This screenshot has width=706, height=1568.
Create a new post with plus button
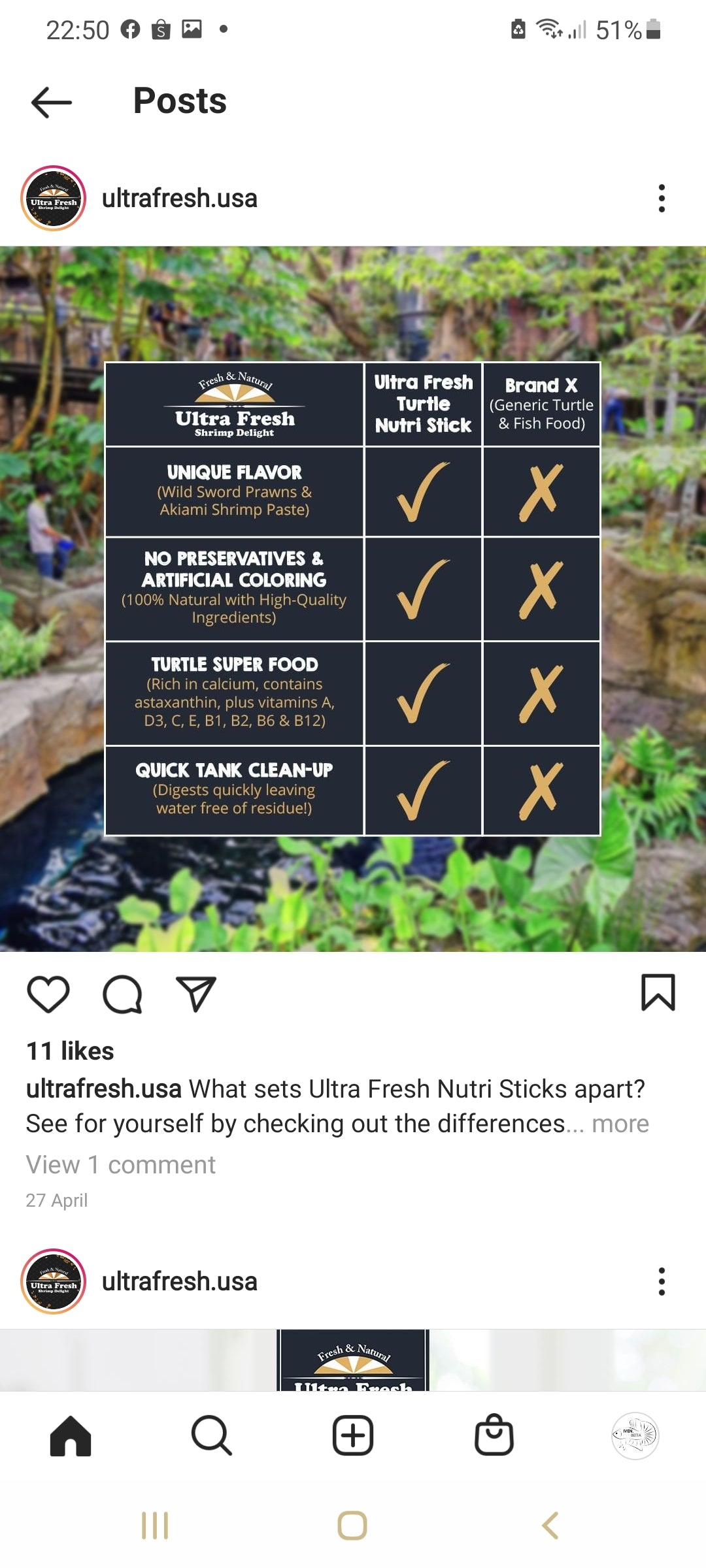[x=353, y=1435]
